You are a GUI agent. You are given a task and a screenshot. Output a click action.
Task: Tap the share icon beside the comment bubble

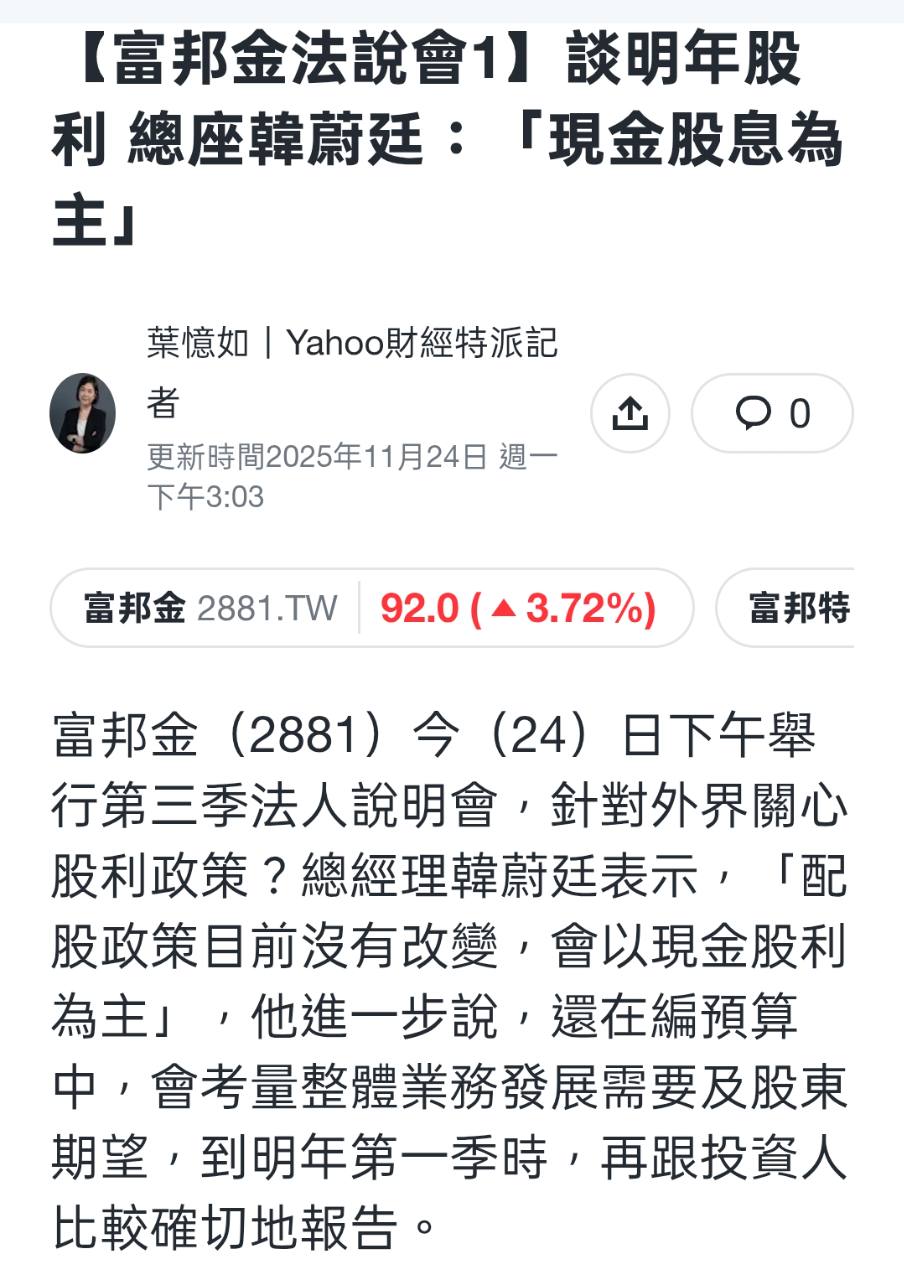(x=631, y=412)
